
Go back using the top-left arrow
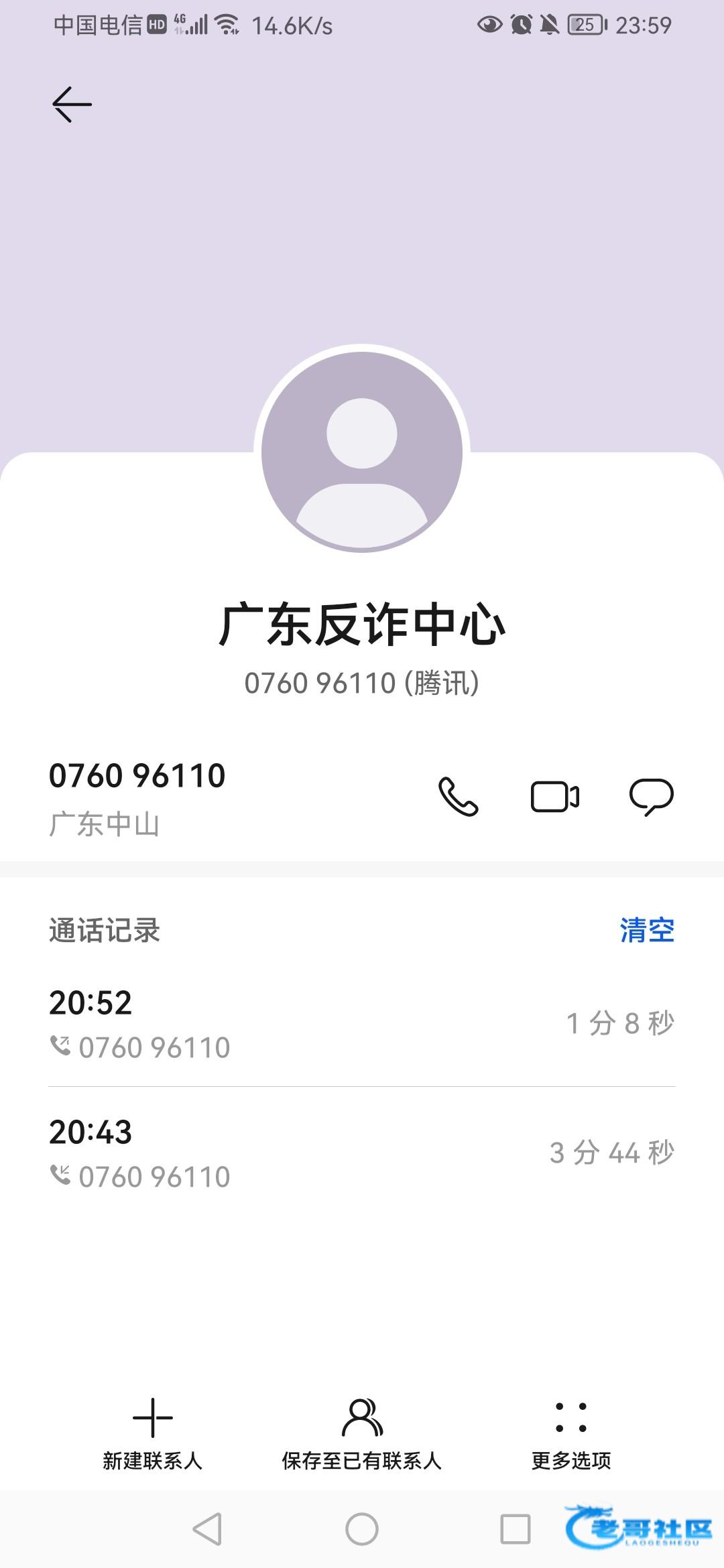coord(72,105)
